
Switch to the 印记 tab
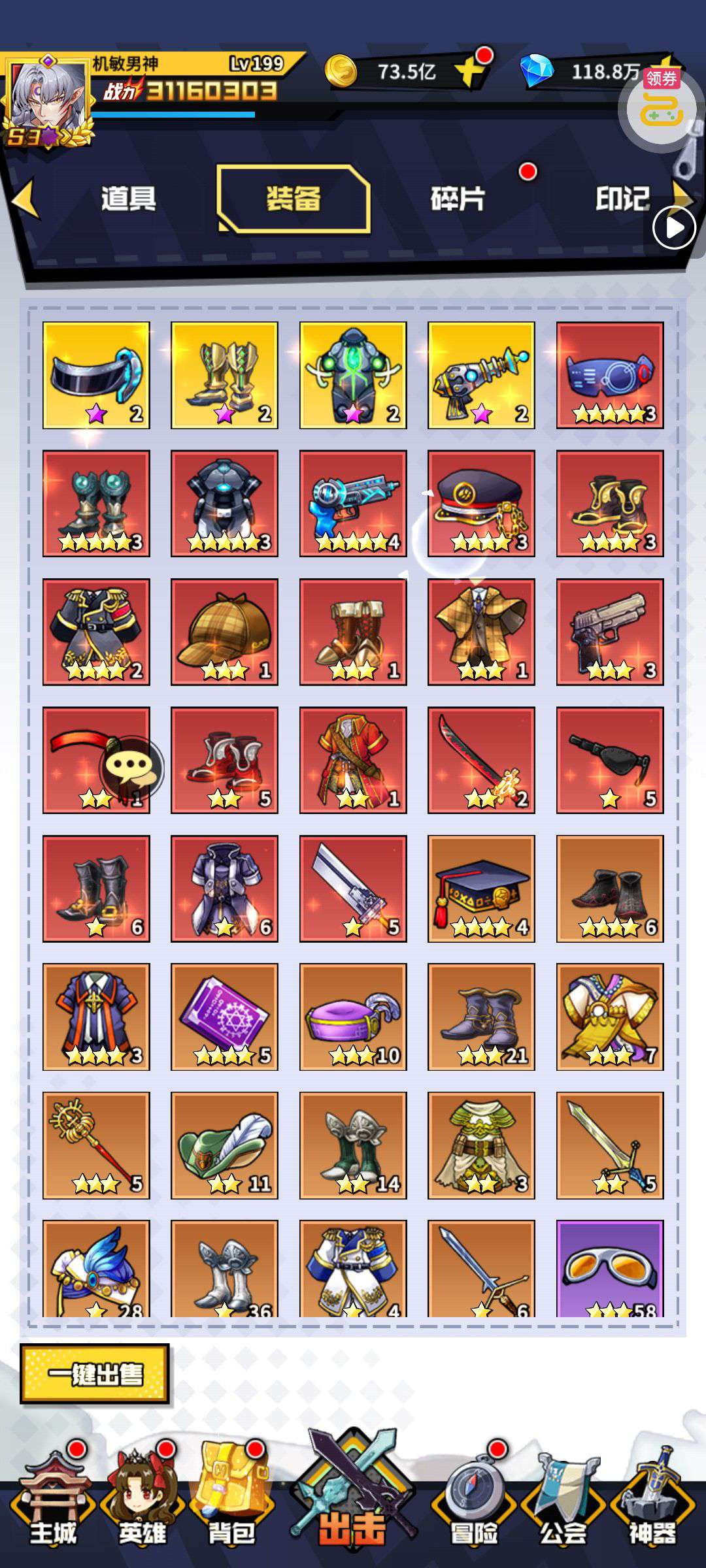[x=621, y=199]
